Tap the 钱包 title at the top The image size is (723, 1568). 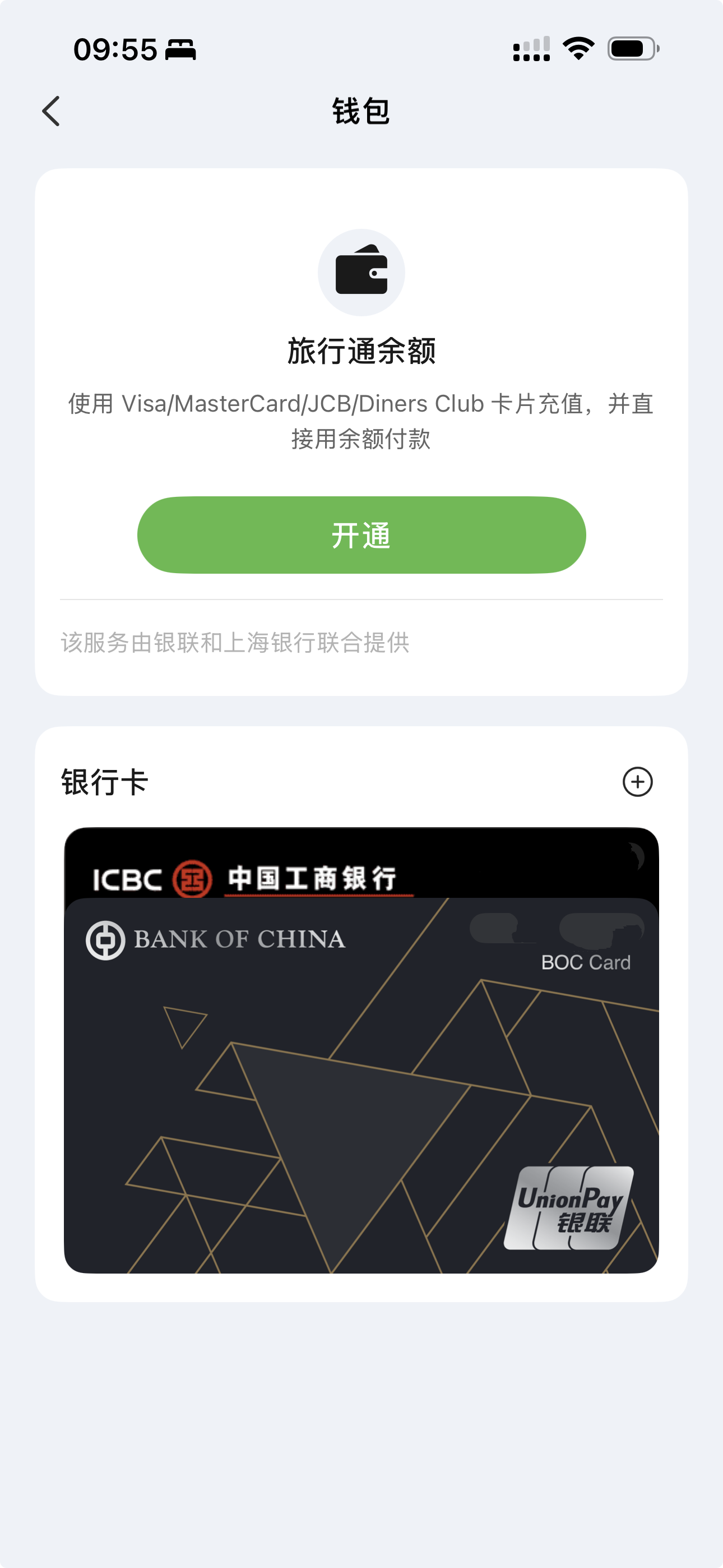[361, 112]
